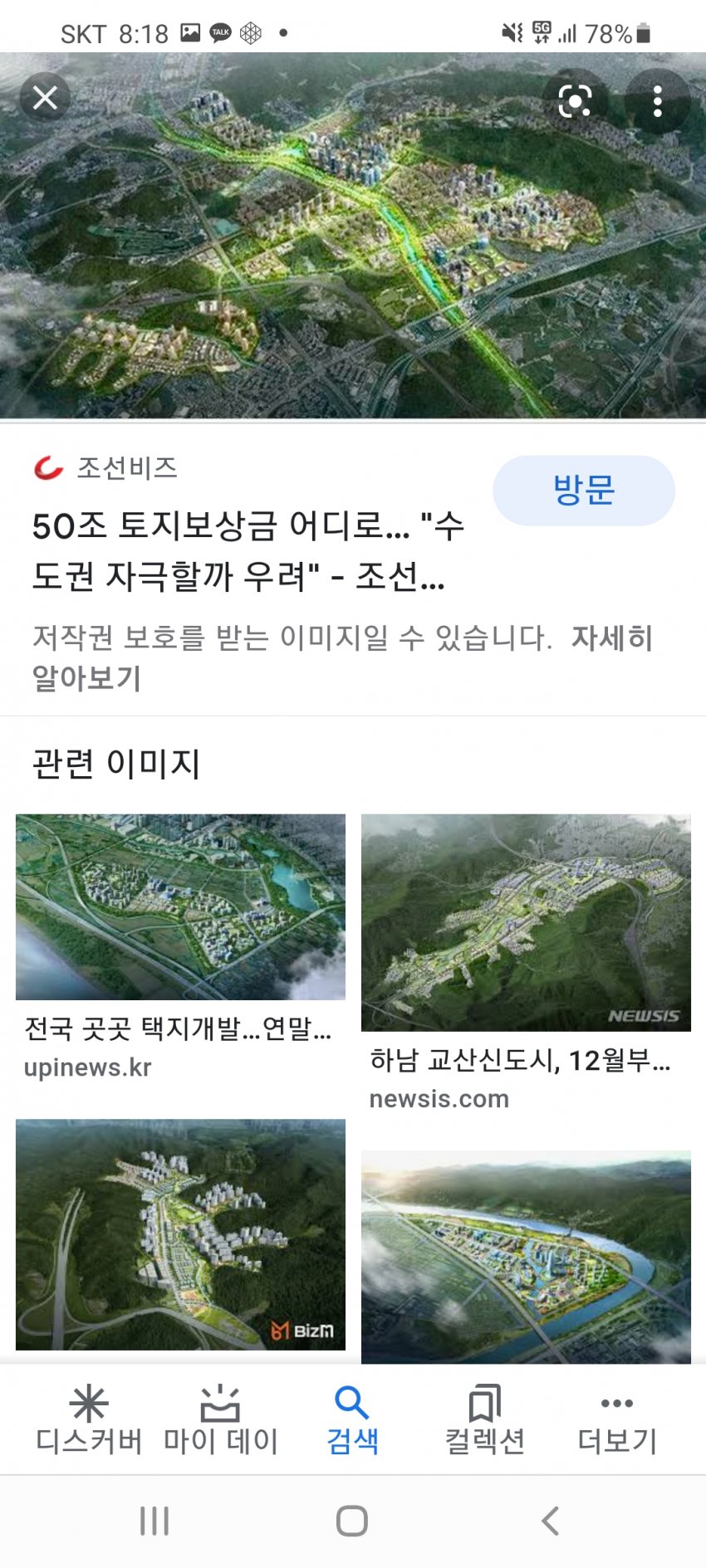Image resolution: width=706 pixels, height=1568 pixels.
Task: Go to the 컬렉션 tab
Action: click(x=484, y=1419)
